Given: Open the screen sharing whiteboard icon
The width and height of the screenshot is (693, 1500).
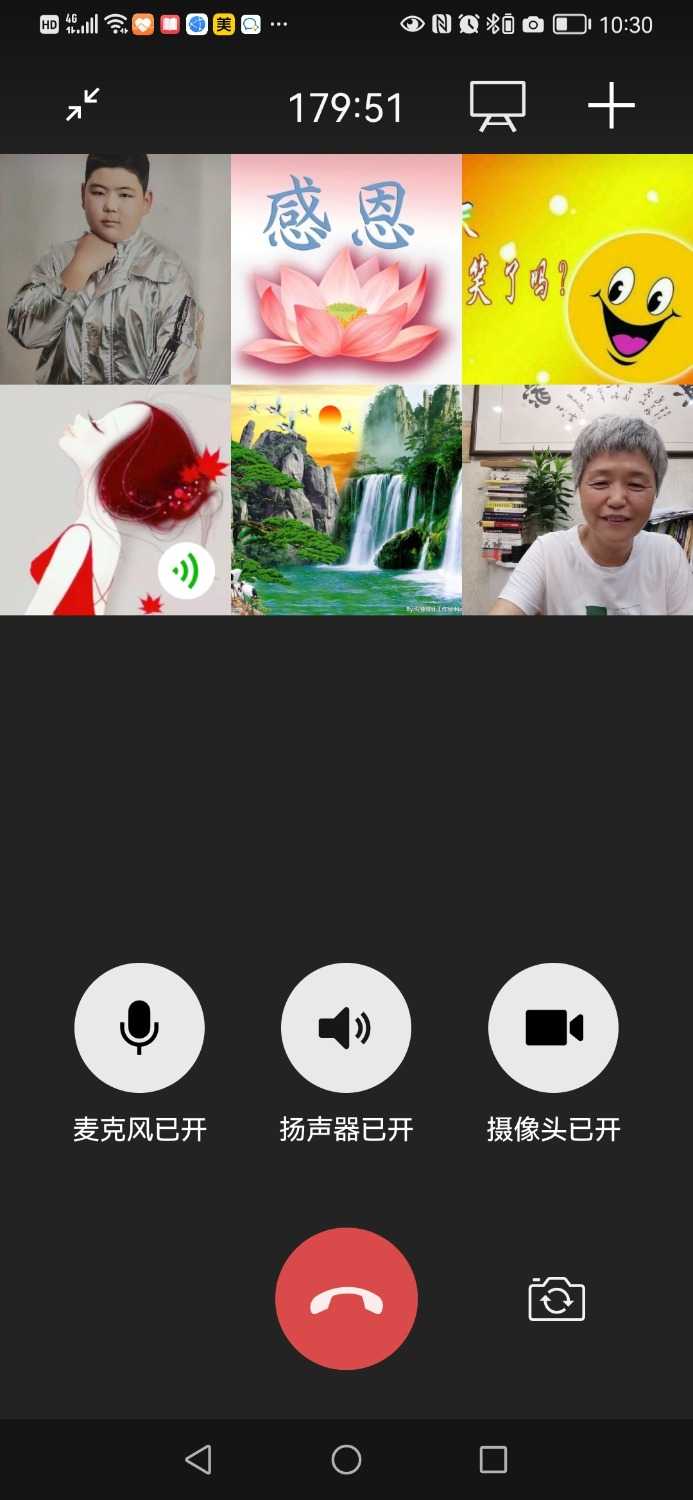Looking at the screenshot, I should coord(497,105).
